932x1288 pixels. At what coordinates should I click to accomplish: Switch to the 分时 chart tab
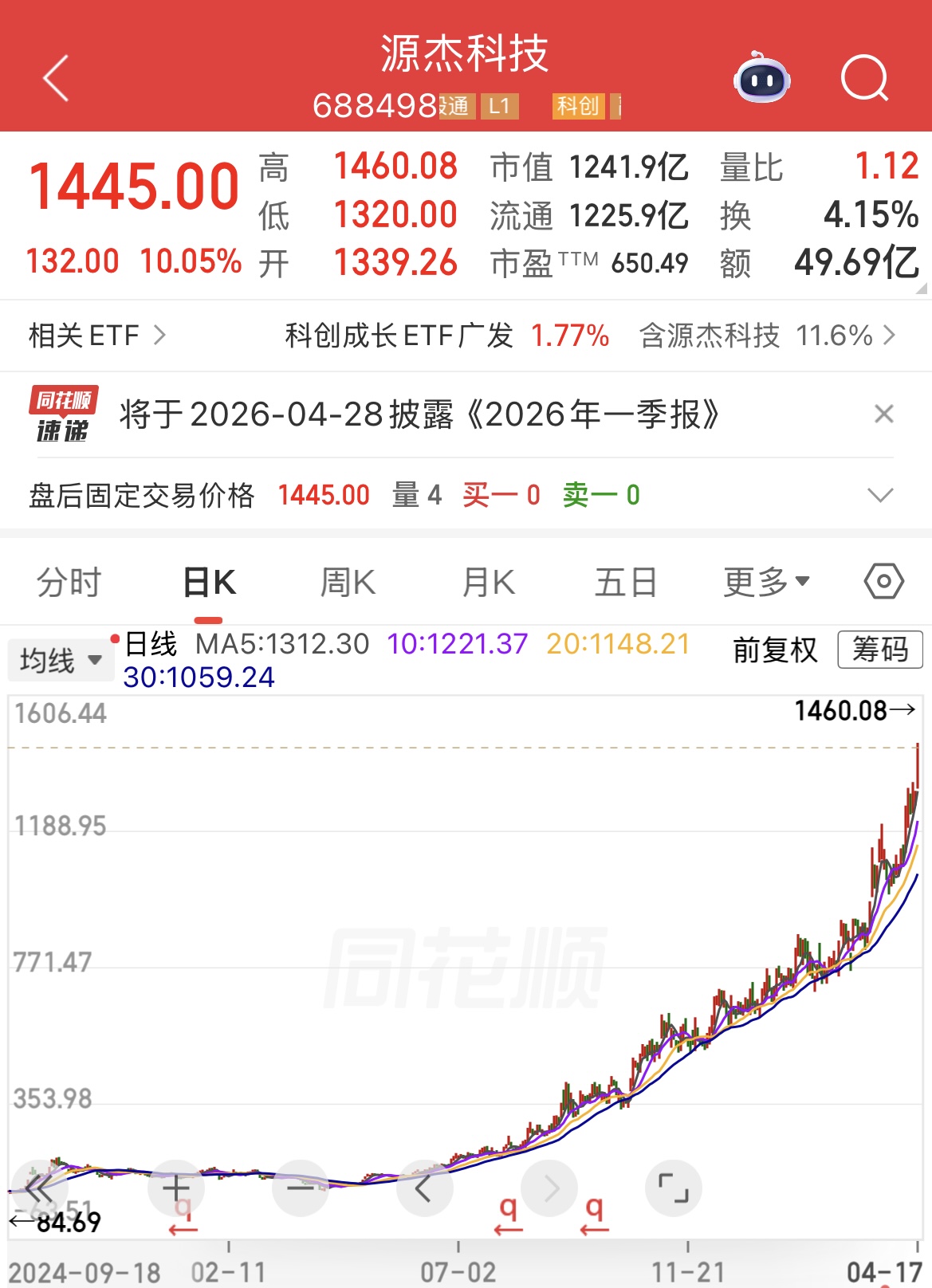(x=69, y=583)
